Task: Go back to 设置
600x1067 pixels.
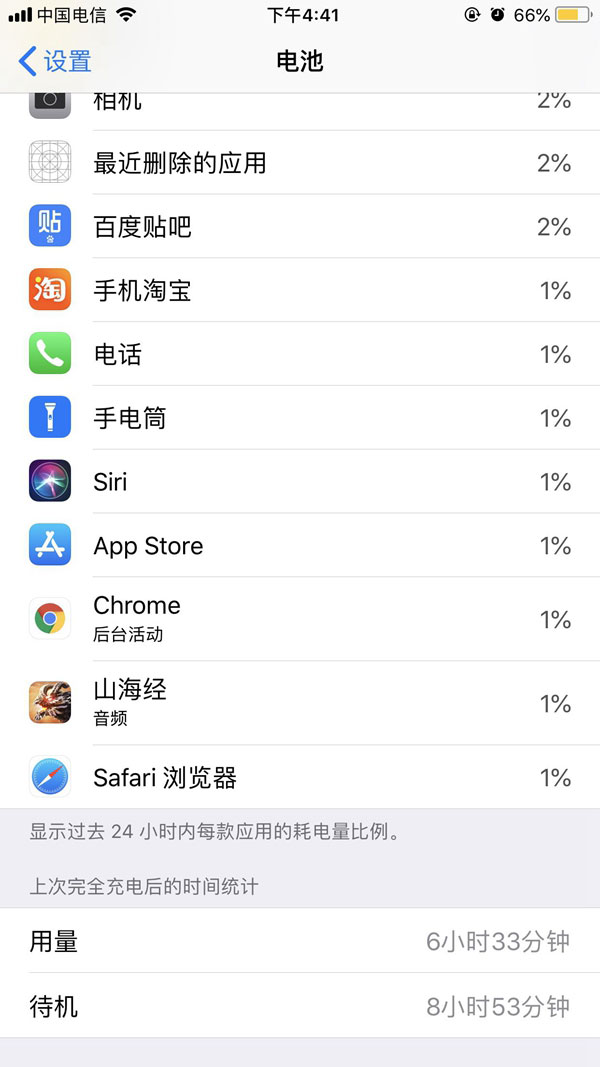Action: coord(56,61)
